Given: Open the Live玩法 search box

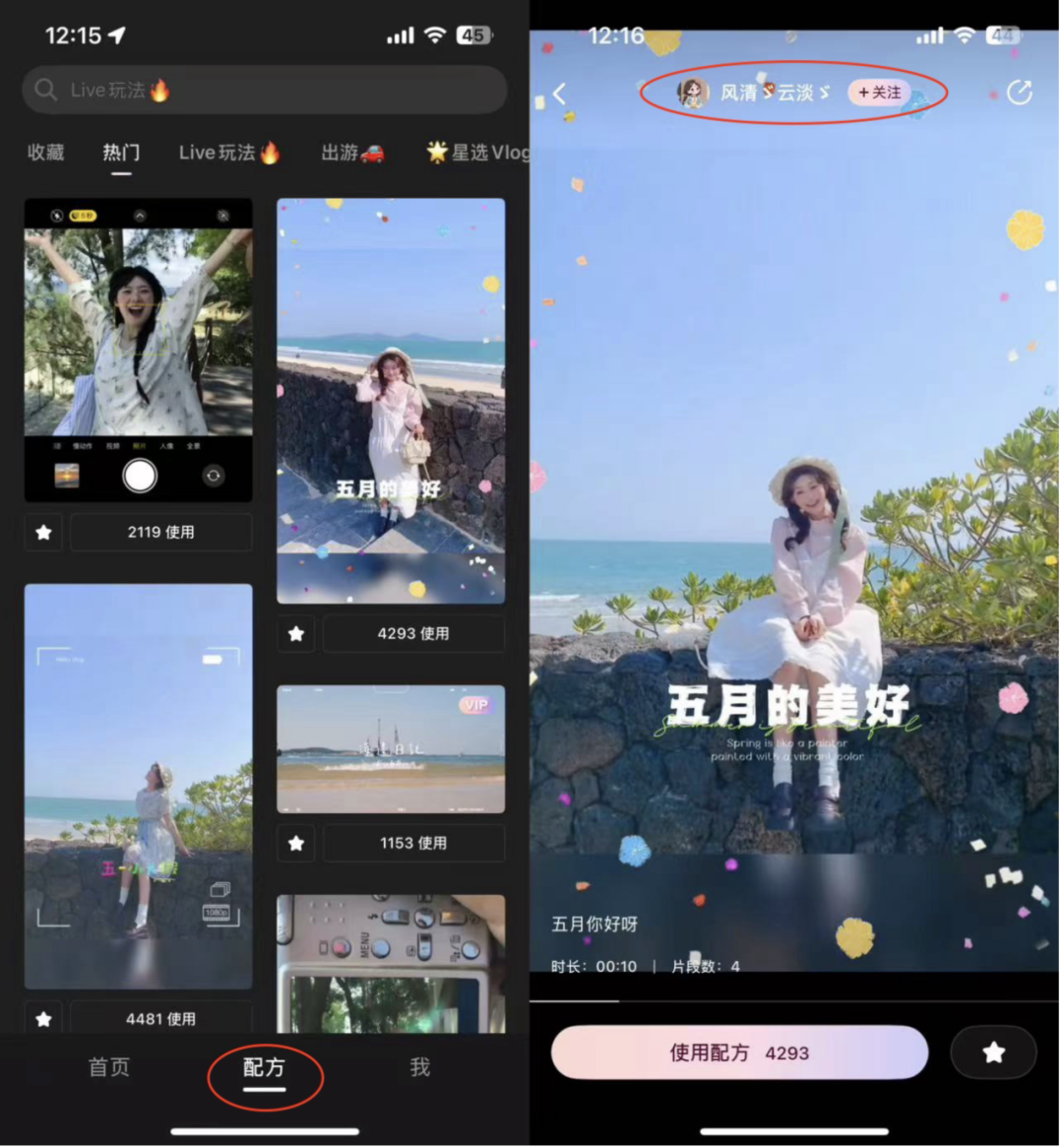Looking at the screenshot, I should point(264,91).
